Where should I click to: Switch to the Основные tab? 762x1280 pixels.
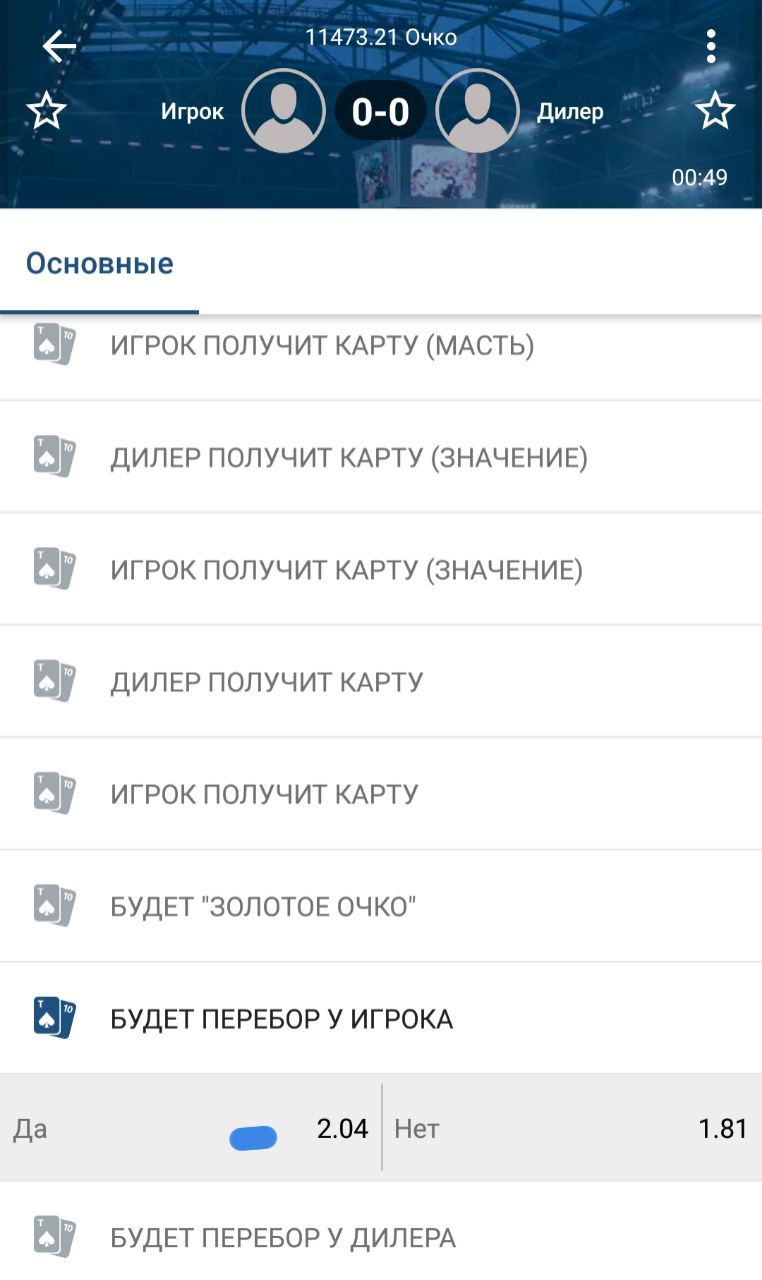(x=100, y=264)
